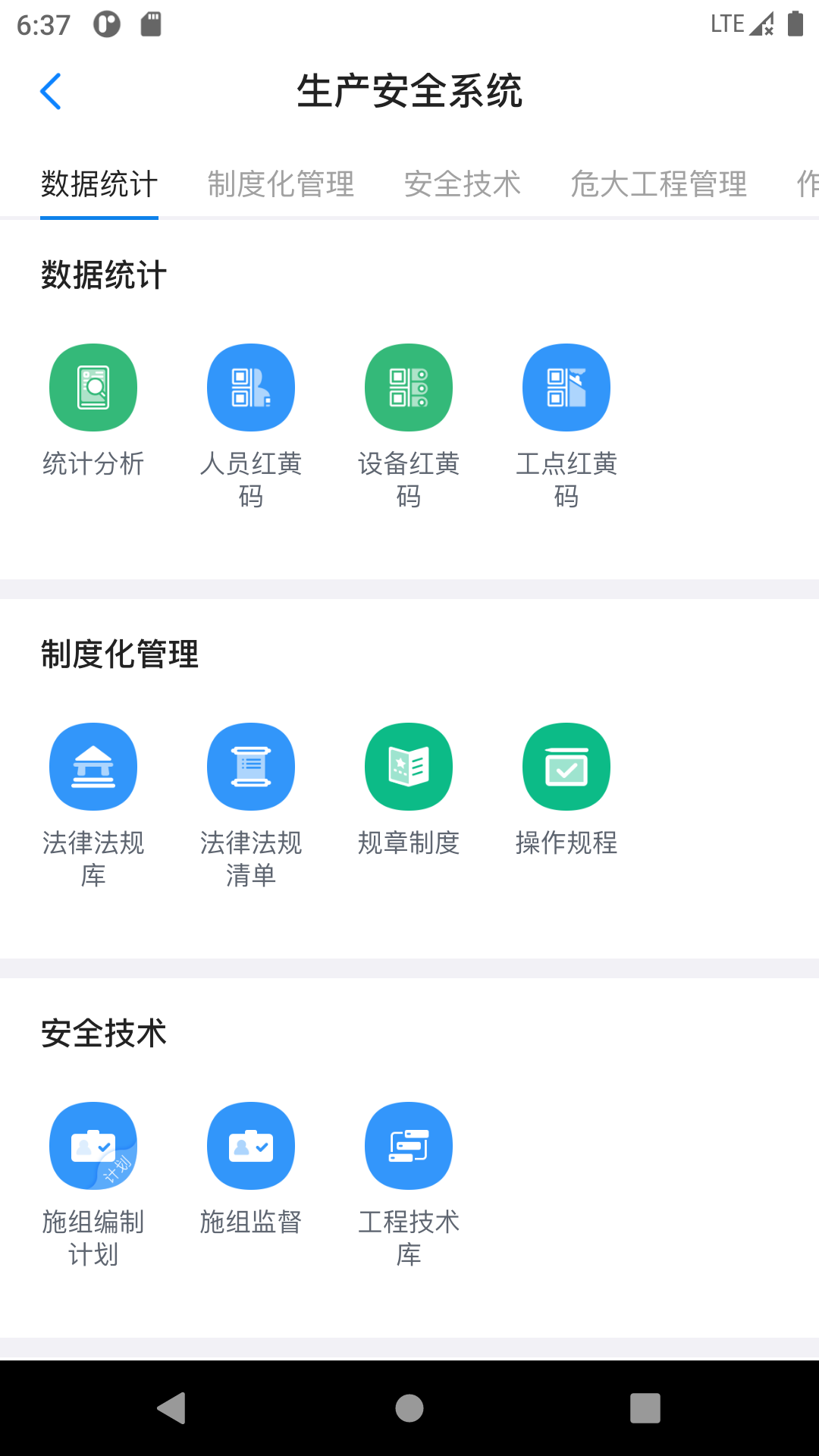Screen dimensions: 819x1456
Task: Open 工点红黄码 worksite code feature
Action: 566,387
